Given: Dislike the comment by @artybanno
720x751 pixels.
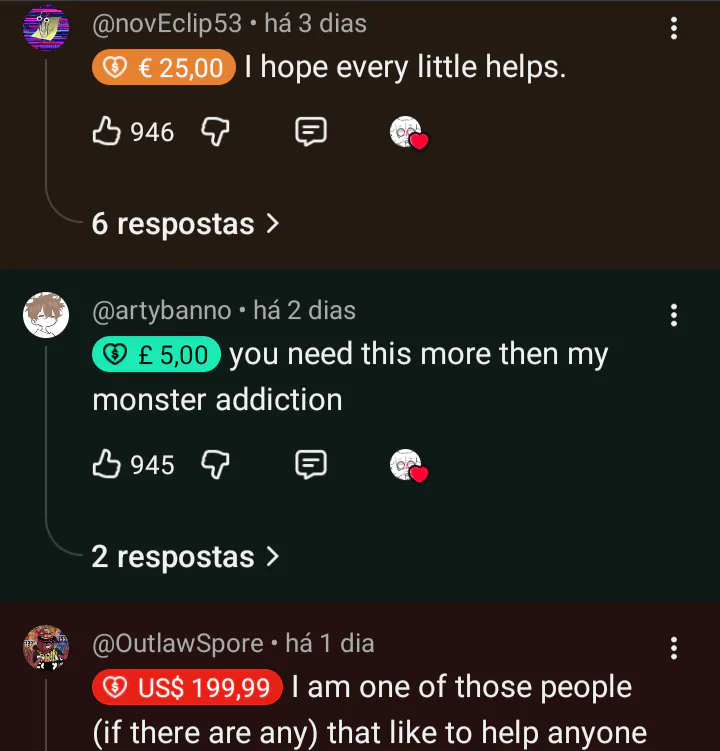Looking at the screenshot, I should (216, 464).
